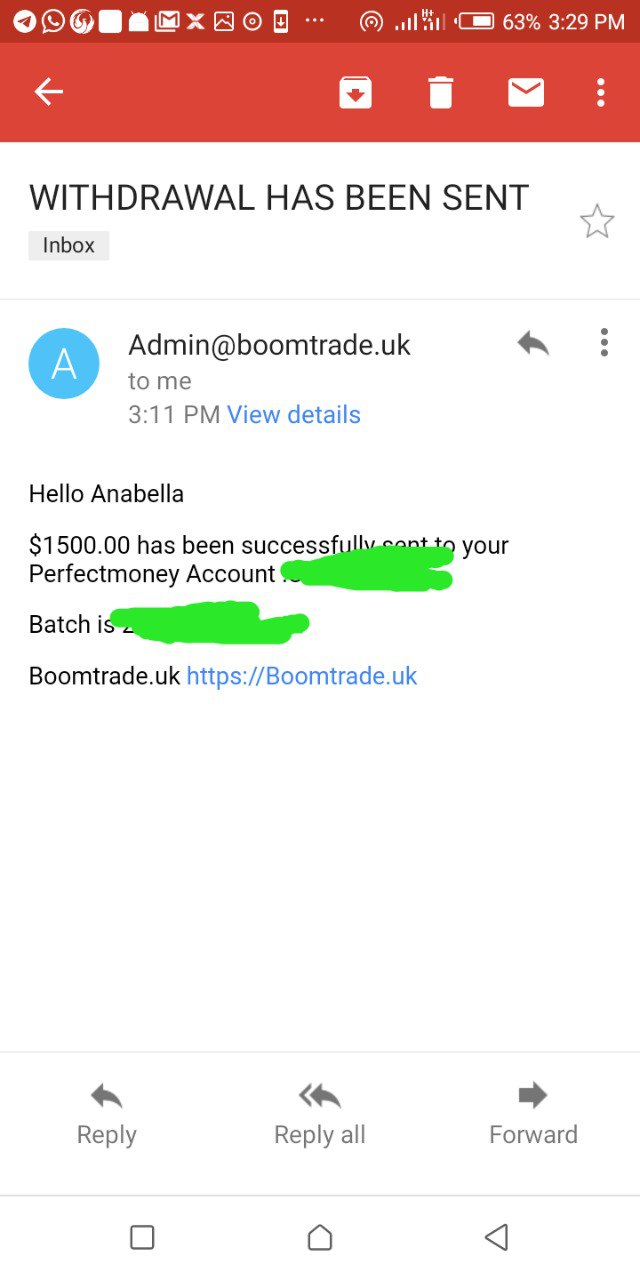Open the recent apps view
The image size is (640, 1280).
[142, 1238]
